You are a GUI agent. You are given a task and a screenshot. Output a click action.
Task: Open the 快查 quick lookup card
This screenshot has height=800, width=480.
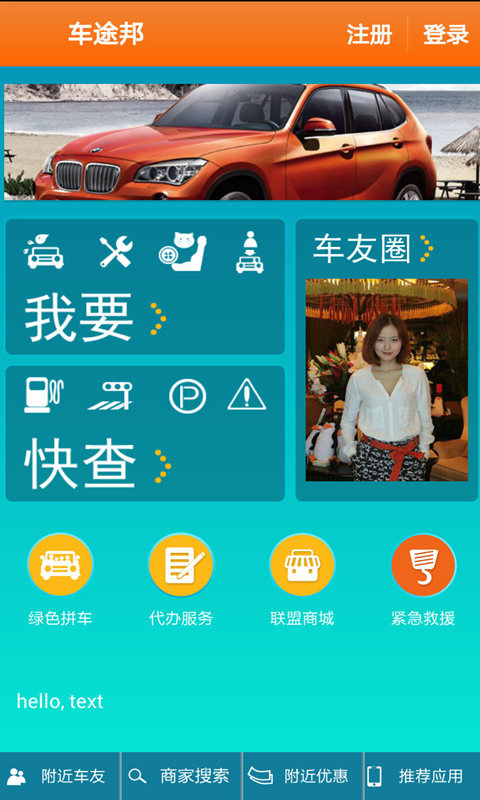(145, 433)
